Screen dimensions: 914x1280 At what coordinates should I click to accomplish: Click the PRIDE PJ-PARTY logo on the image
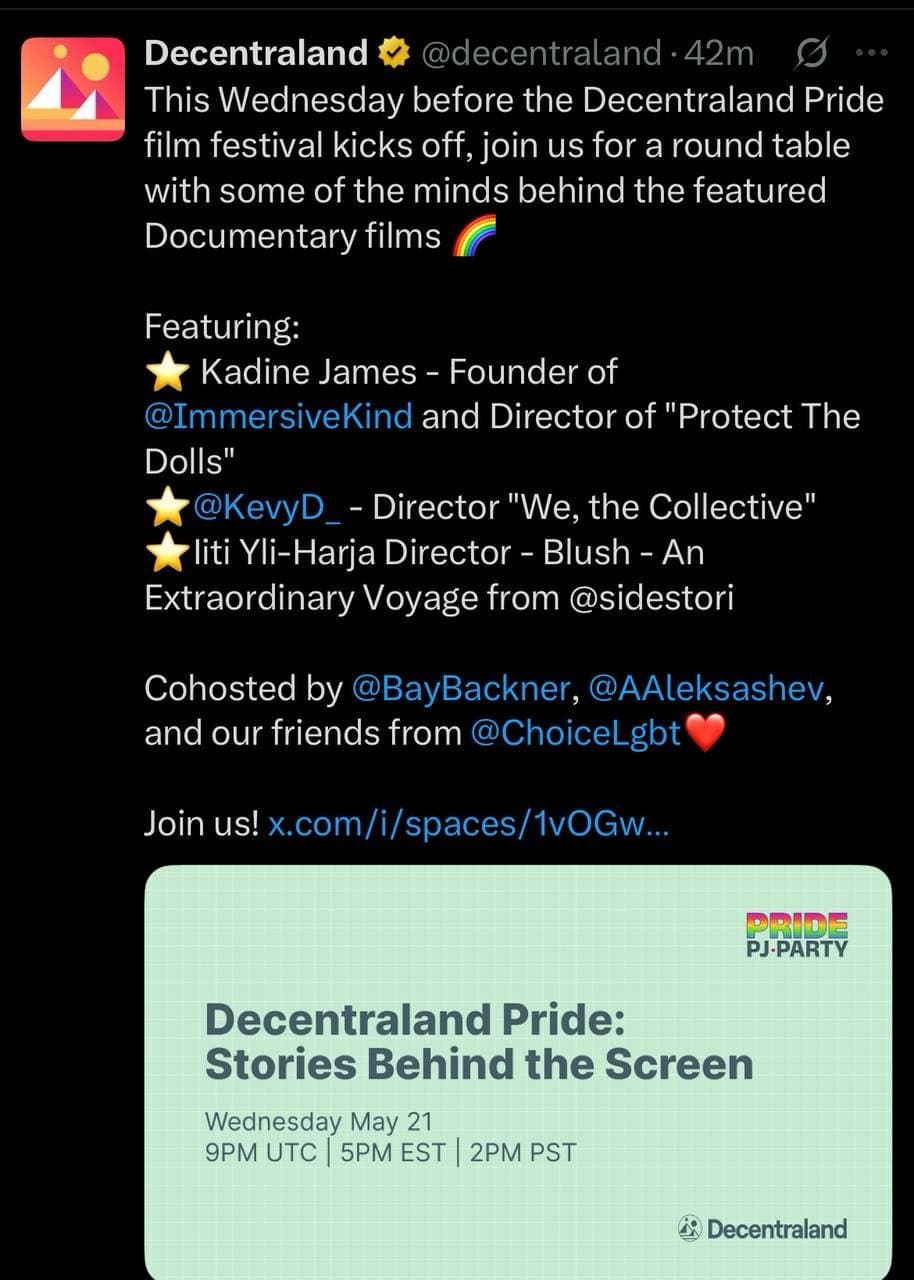pos(796,933)
